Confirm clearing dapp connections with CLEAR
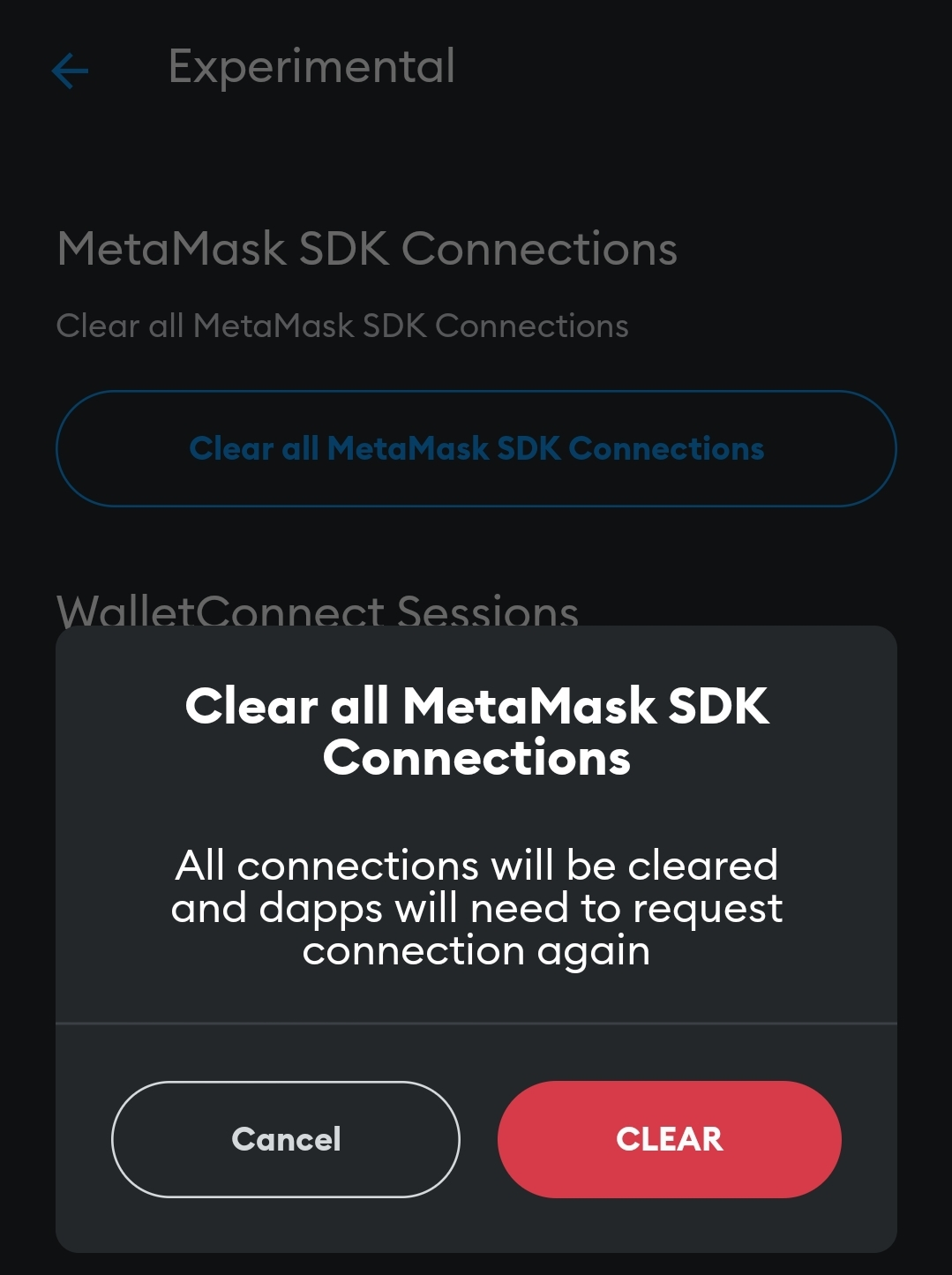Image resolution: width=952 pixels, height=1275 pixels. point(669,1139)
